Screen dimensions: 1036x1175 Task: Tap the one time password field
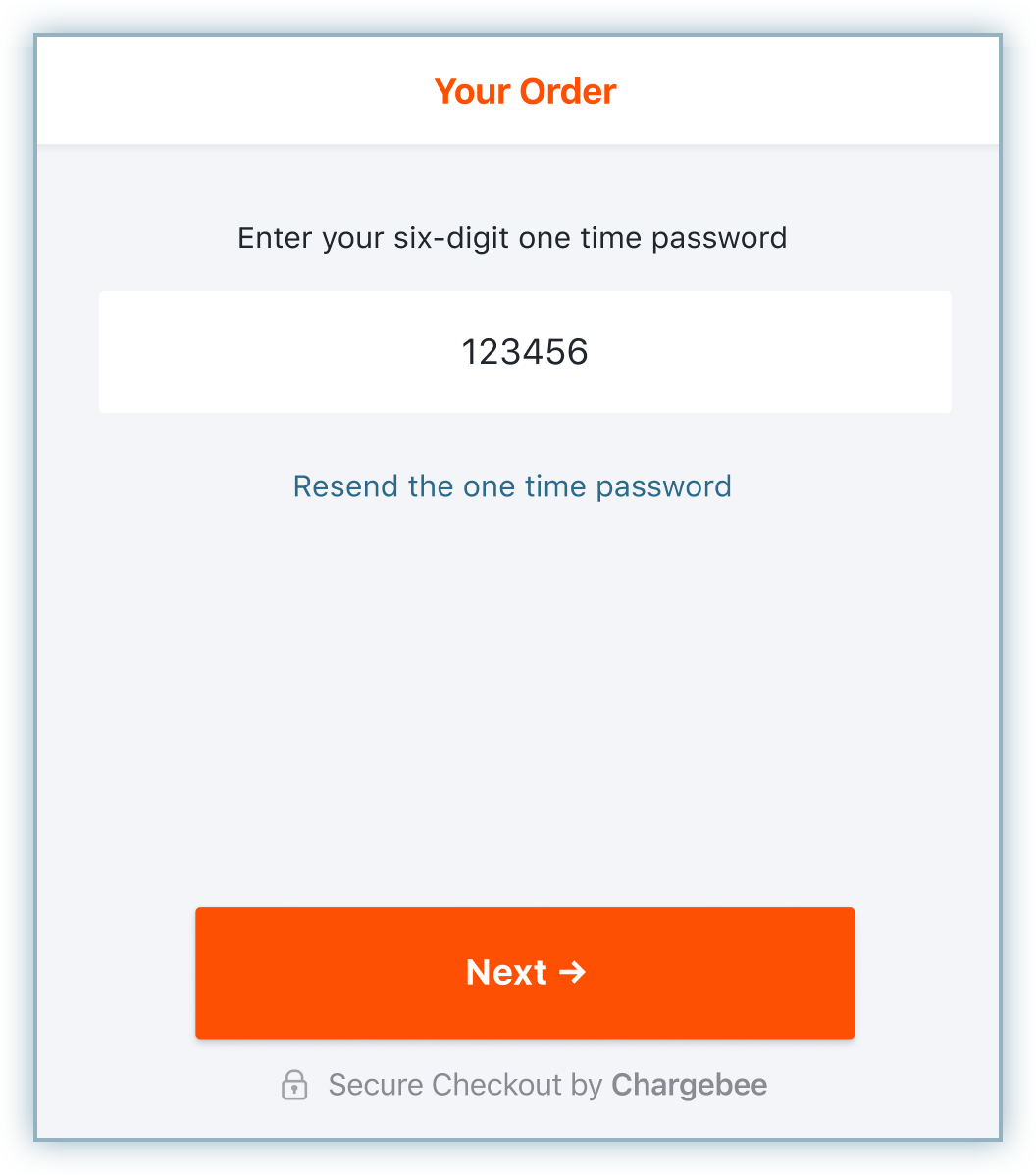tap(525, 352)
